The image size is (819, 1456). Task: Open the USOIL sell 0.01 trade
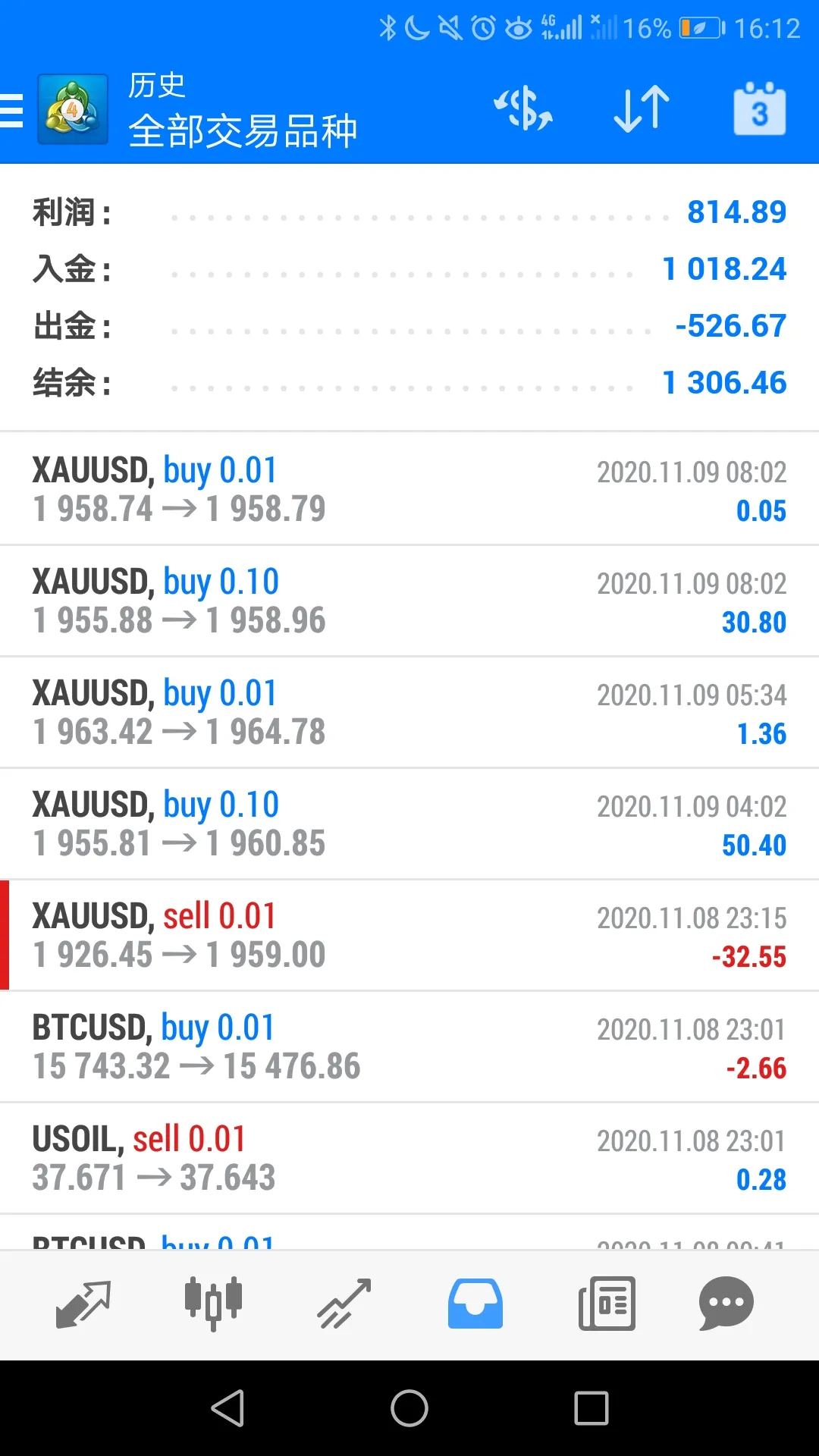click(409, 1158)
